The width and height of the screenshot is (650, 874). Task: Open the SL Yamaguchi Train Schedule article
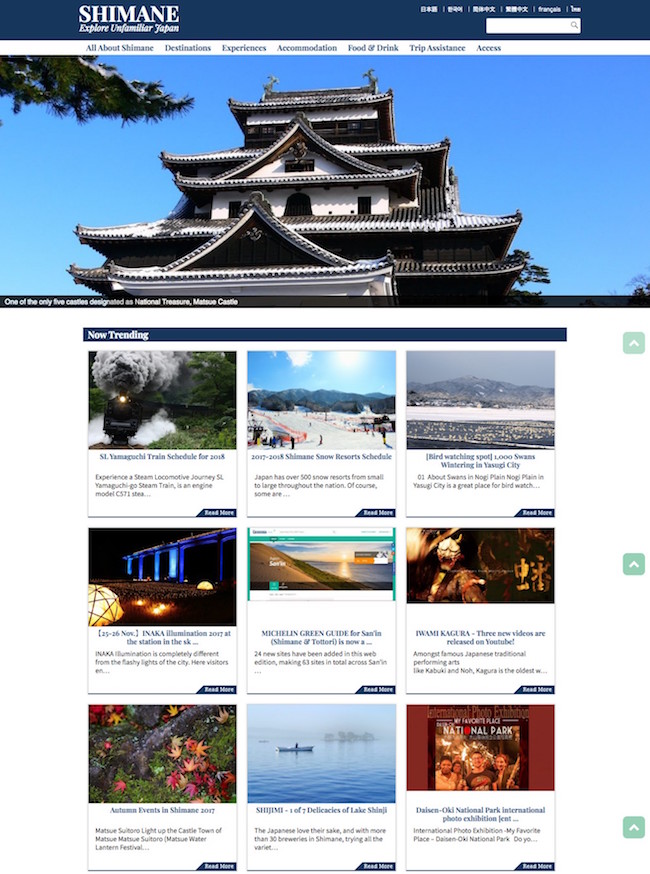click(x=162, y=456)
